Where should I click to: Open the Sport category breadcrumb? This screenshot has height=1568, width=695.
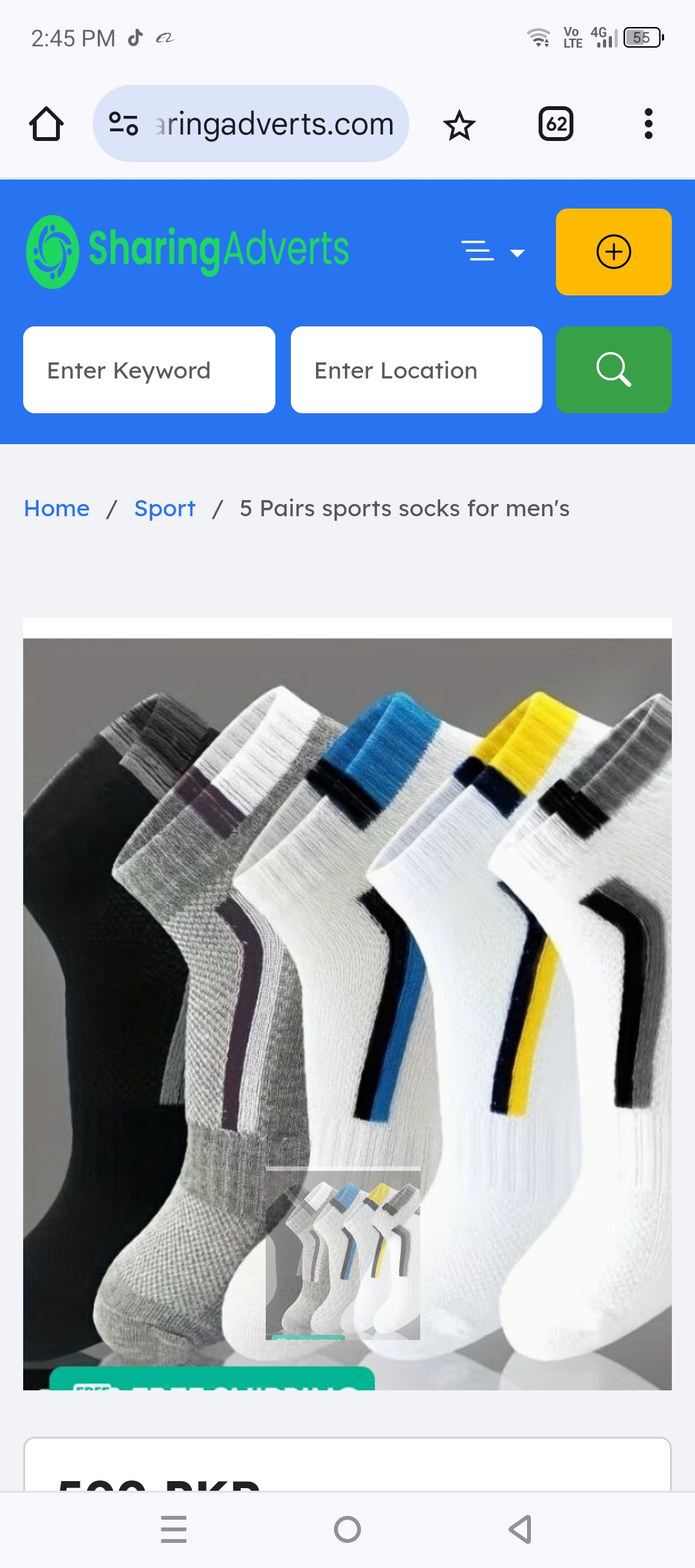click(165, 509)
